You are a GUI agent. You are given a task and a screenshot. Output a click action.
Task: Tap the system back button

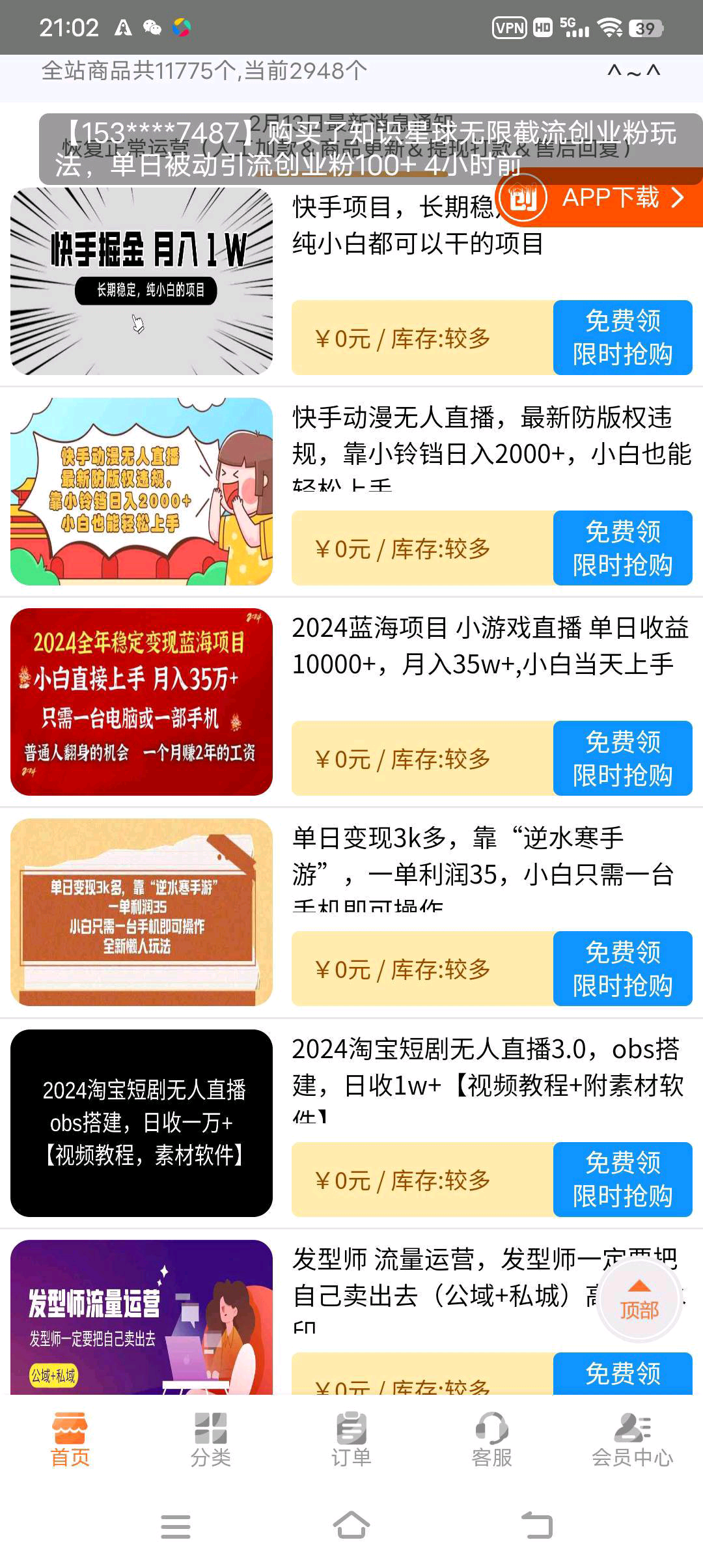pos(537,1526)
